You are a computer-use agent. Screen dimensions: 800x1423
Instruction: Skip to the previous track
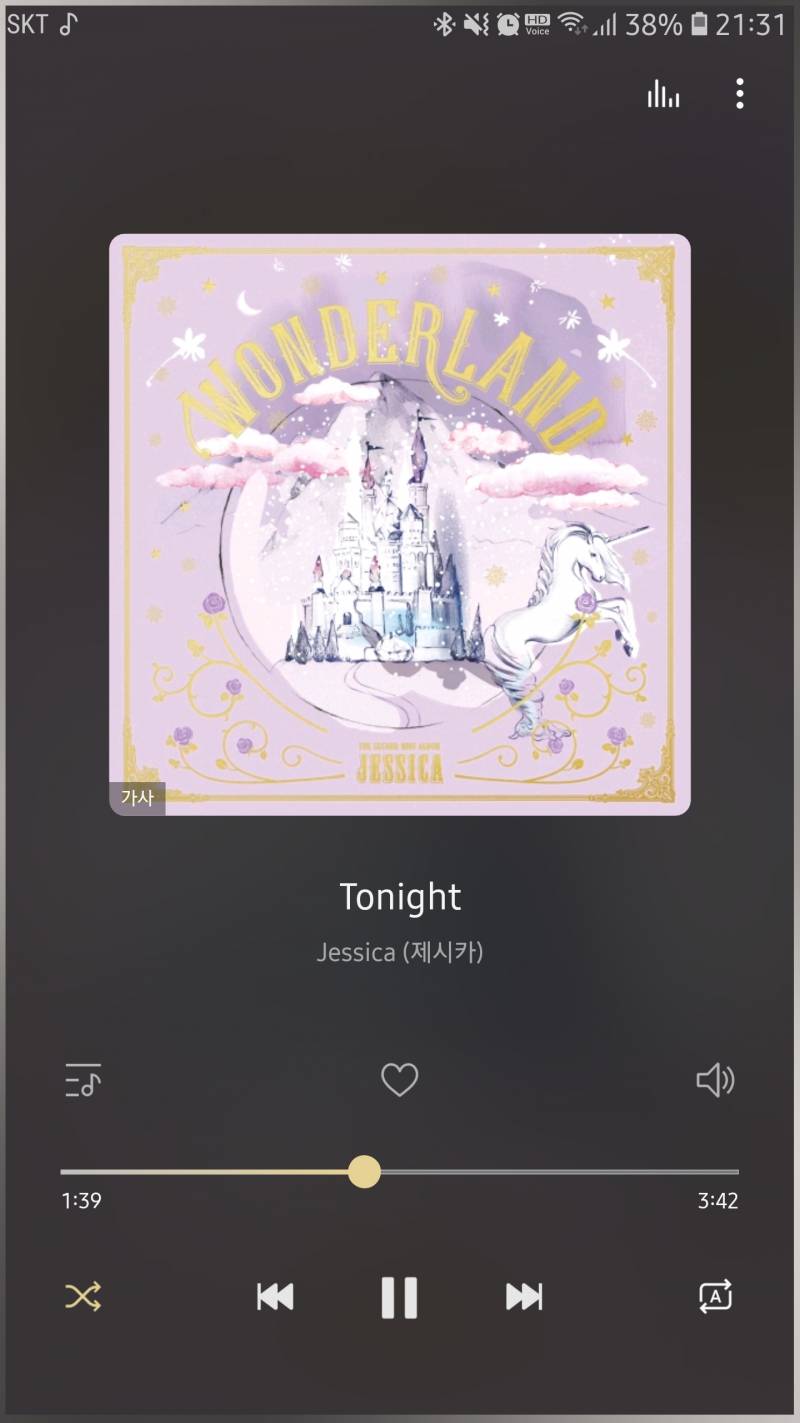[x=275, y=1297]
